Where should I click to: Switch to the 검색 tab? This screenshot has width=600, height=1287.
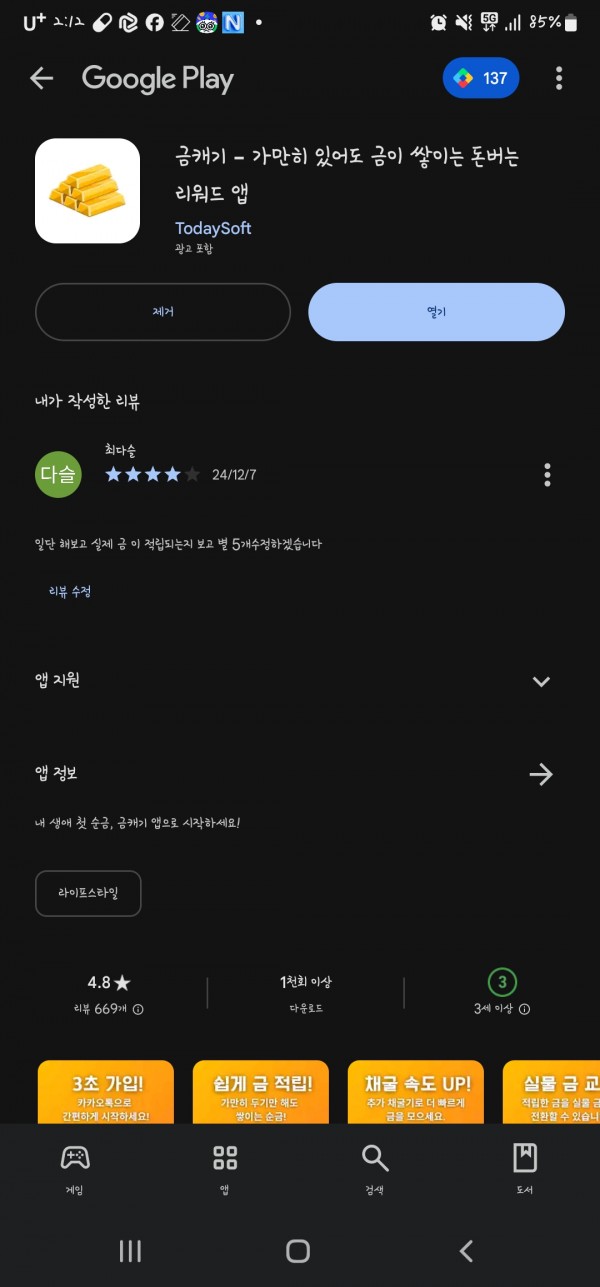coord(375,1169)
